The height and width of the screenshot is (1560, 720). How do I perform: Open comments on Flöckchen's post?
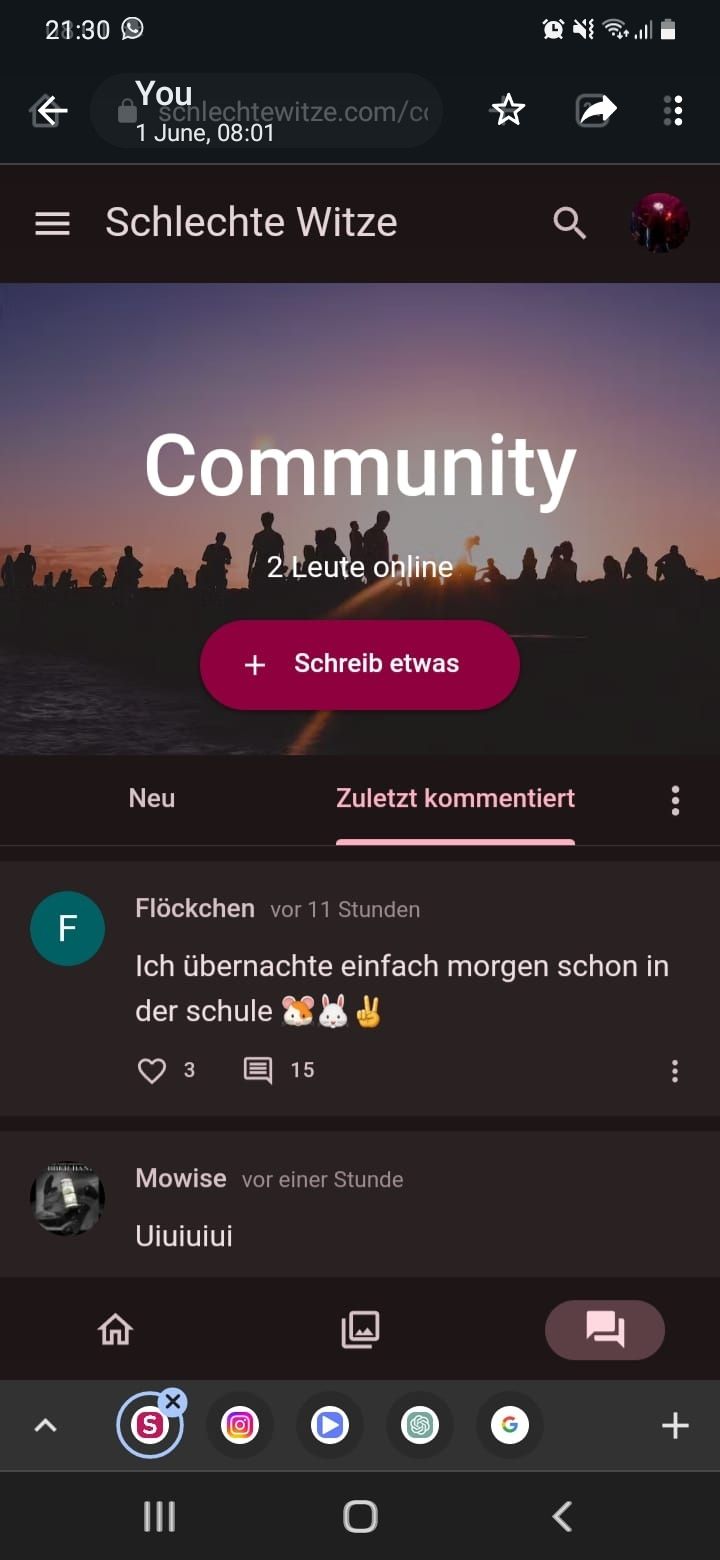pos(258,1071)
